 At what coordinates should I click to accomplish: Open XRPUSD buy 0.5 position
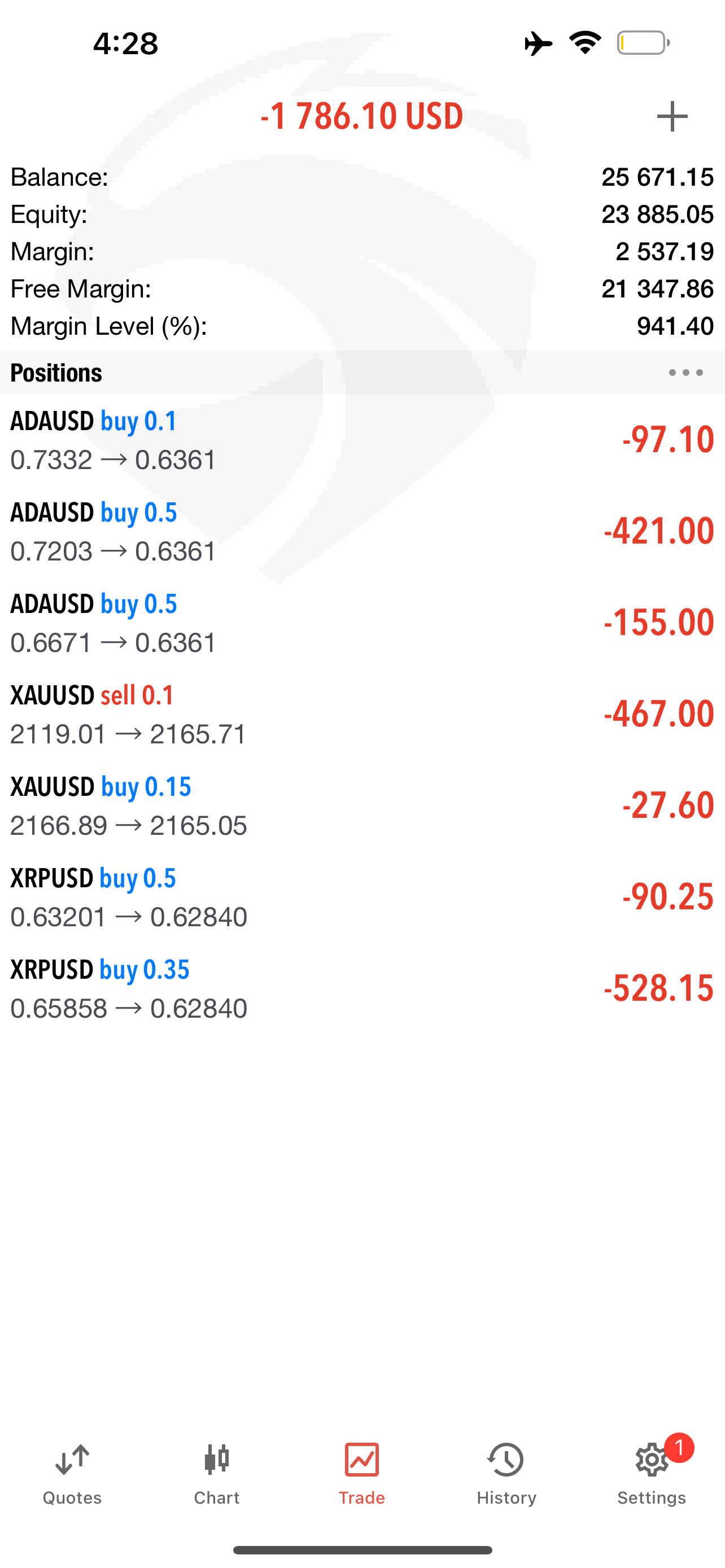[x=362, y=897]
